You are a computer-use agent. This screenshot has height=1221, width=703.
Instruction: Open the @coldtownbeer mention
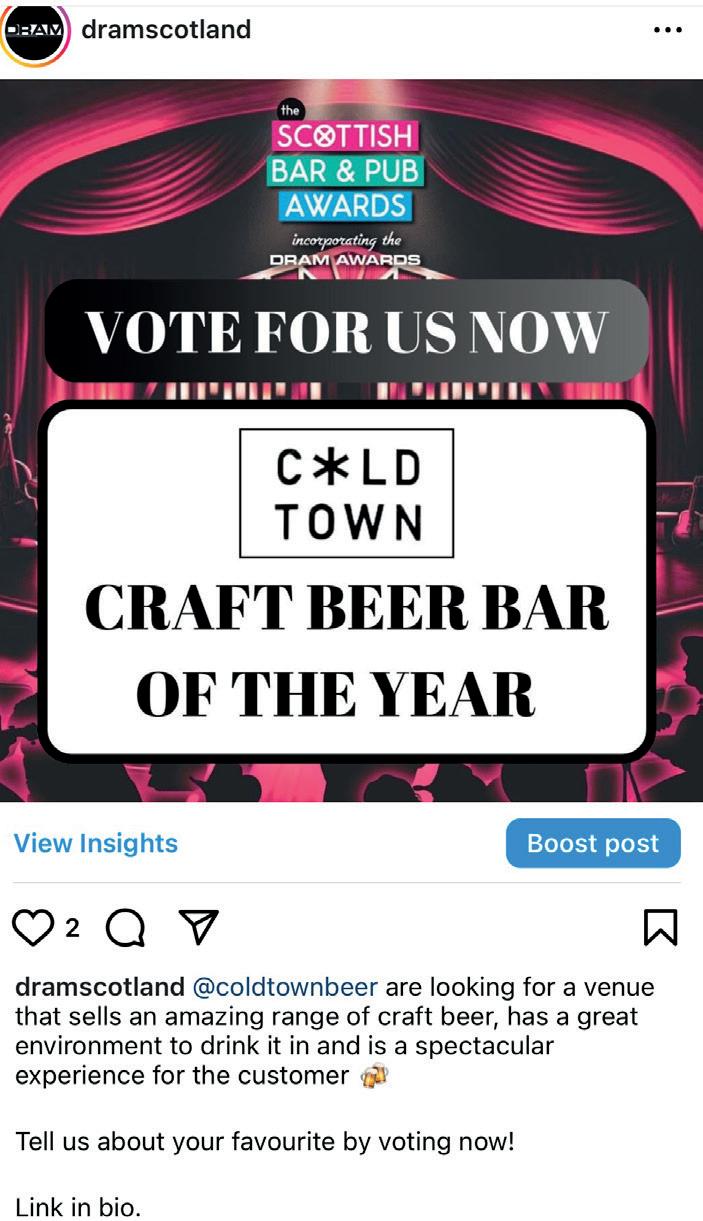pos(284,987)
